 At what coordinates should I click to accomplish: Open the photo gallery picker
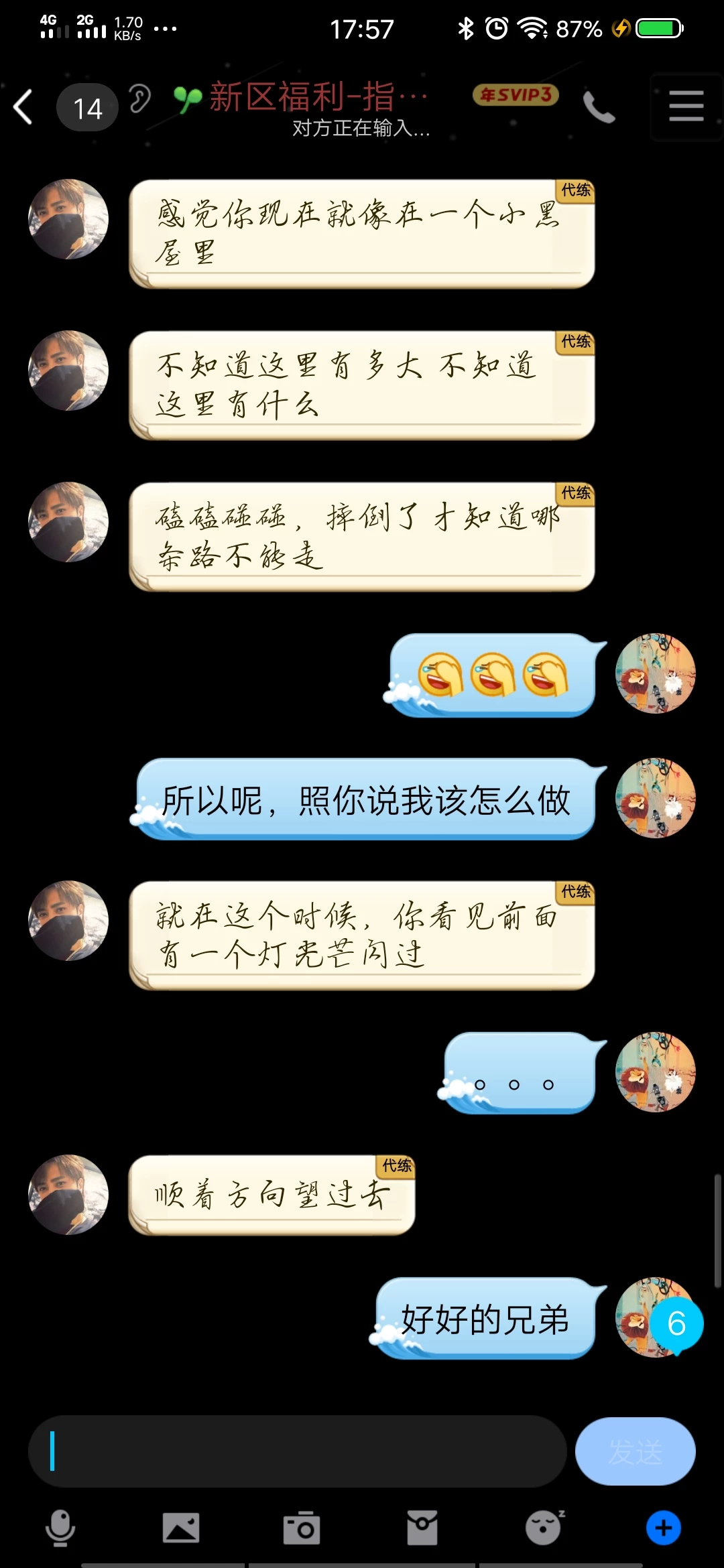click(181, 1528)
